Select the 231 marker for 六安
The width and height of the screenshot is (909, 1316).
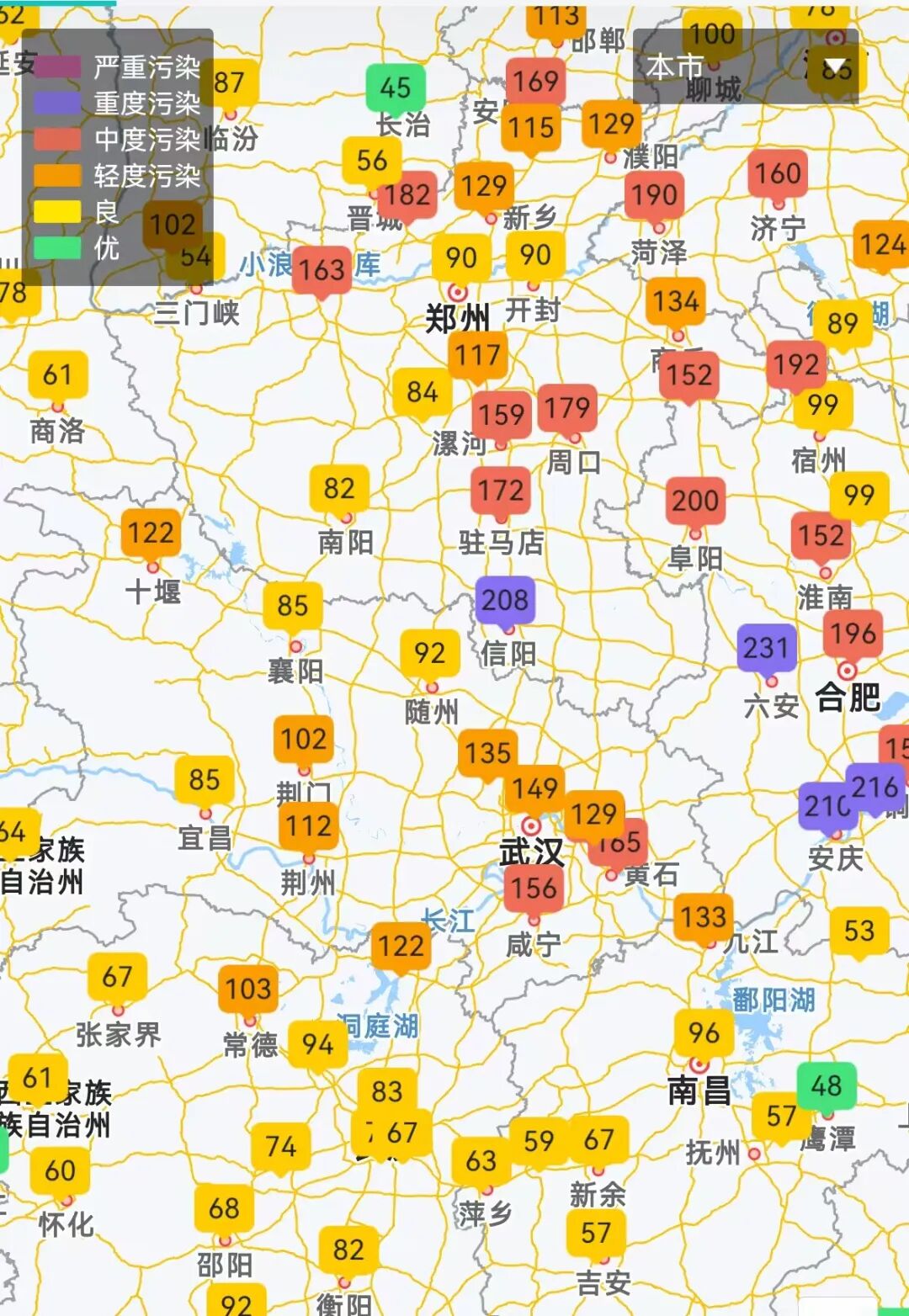tap(766, 647)
